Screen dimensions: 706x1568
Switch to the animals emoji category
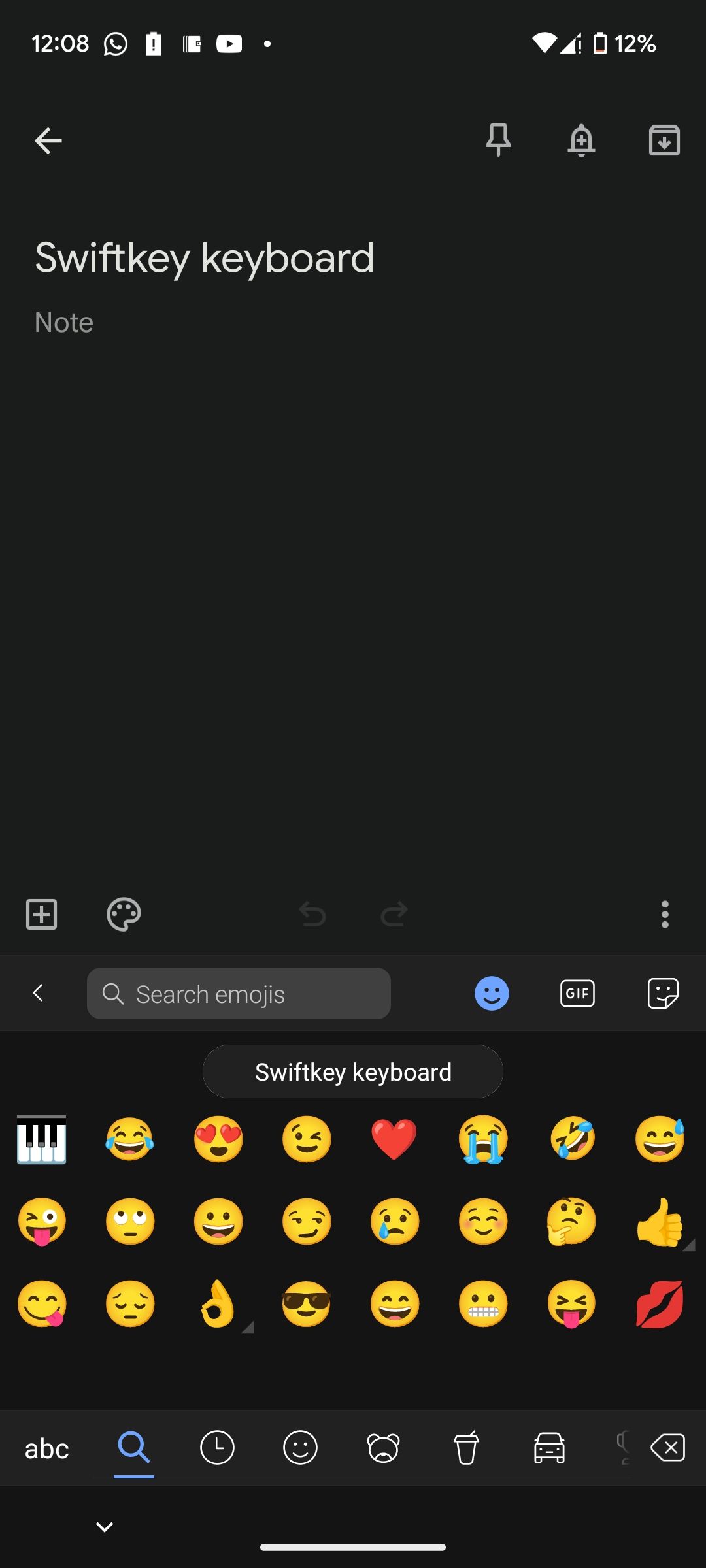(383, 1448)
